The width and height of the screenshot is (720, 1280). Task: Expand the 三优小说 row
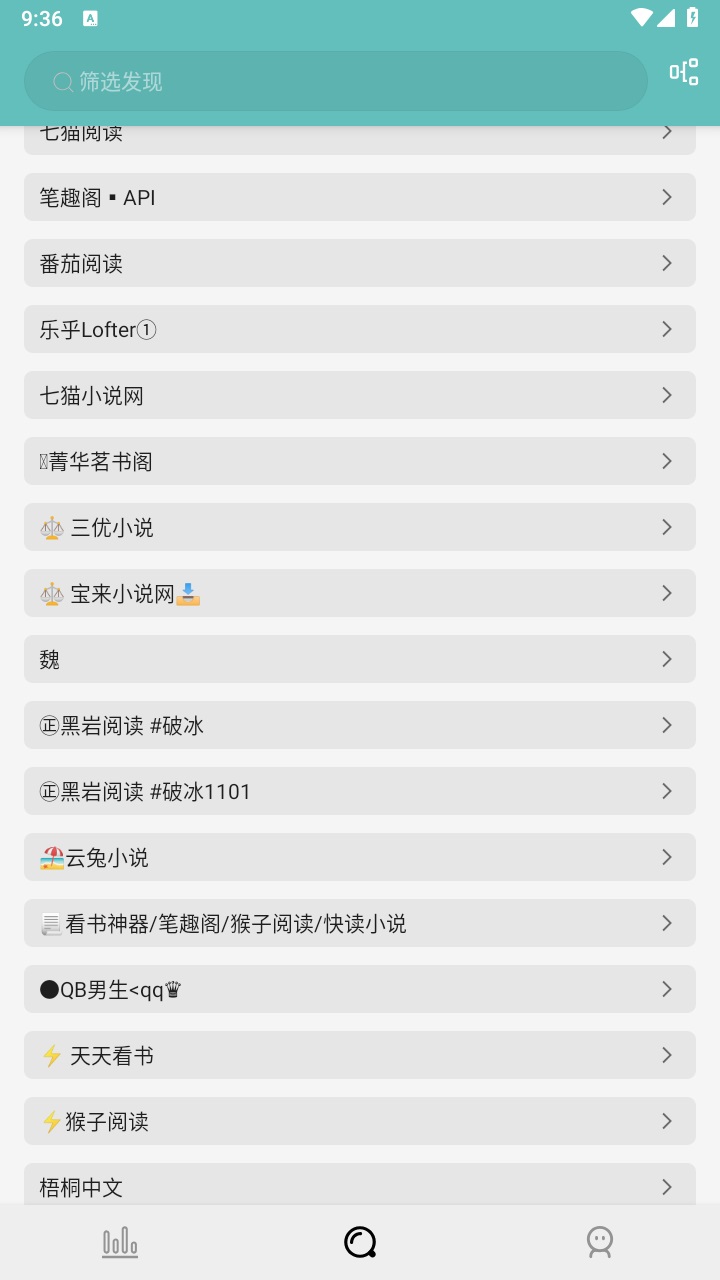[360, 528]
